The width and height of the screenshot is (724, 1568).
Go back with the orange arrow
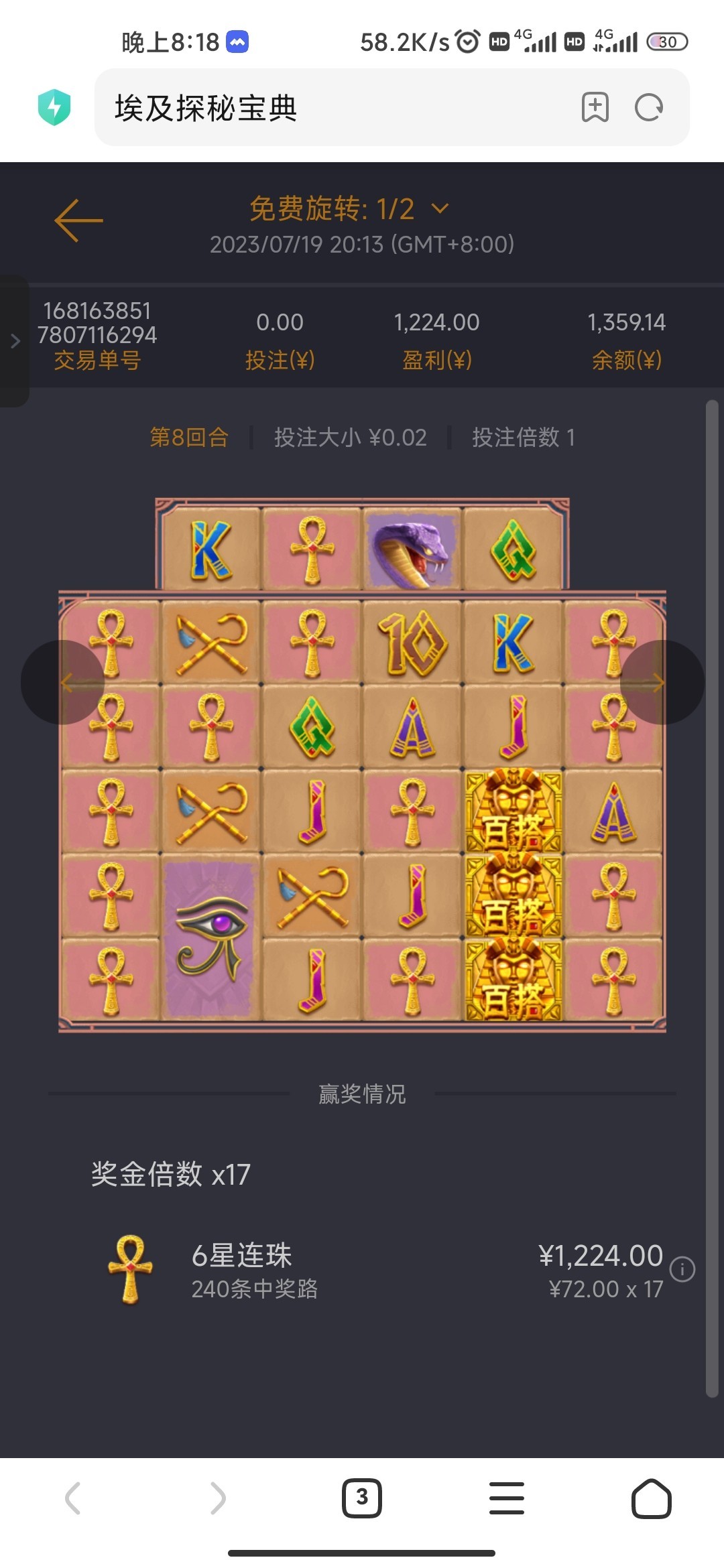pos(78,220)
